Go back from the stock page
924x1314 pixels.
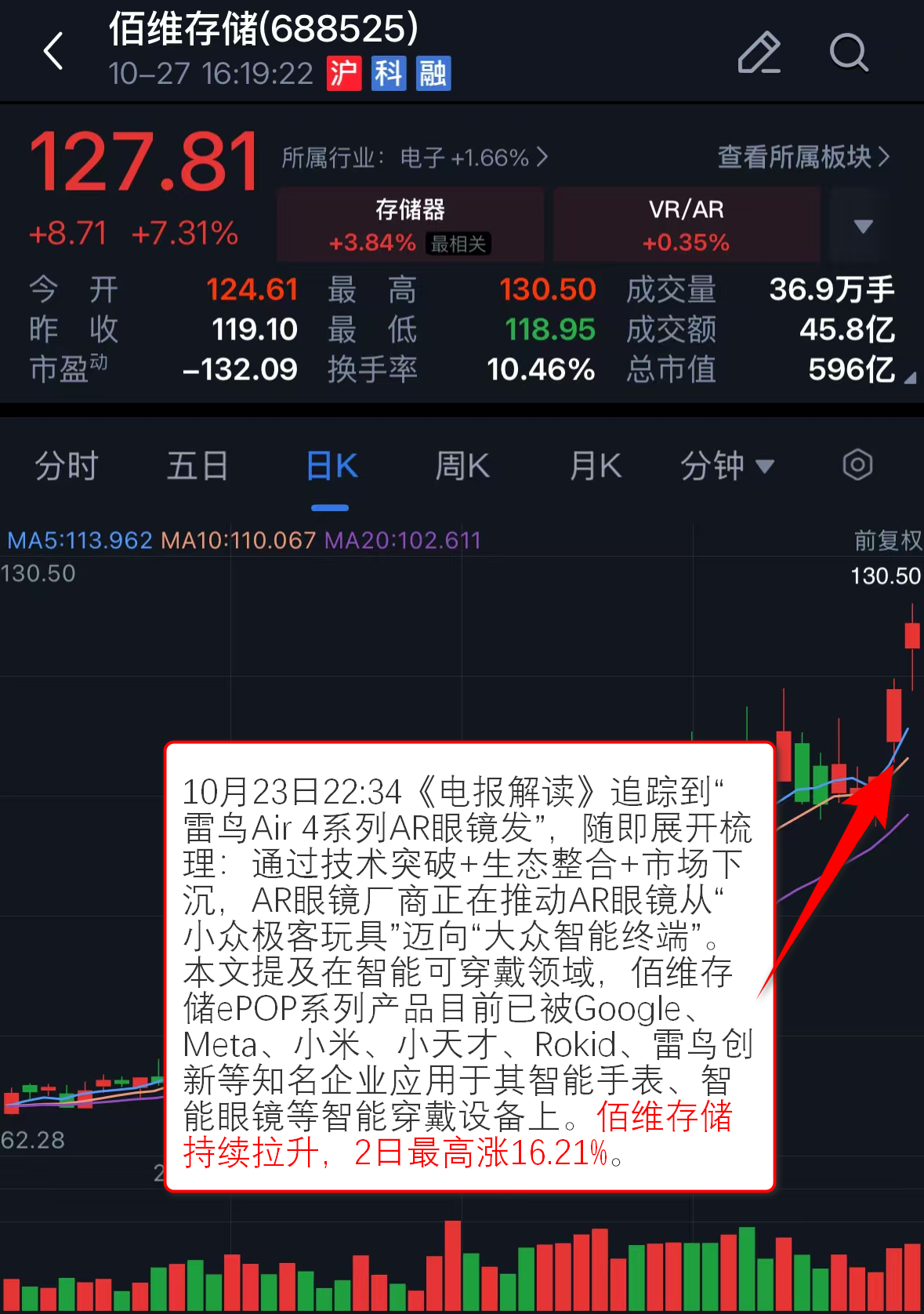[53, 52]
